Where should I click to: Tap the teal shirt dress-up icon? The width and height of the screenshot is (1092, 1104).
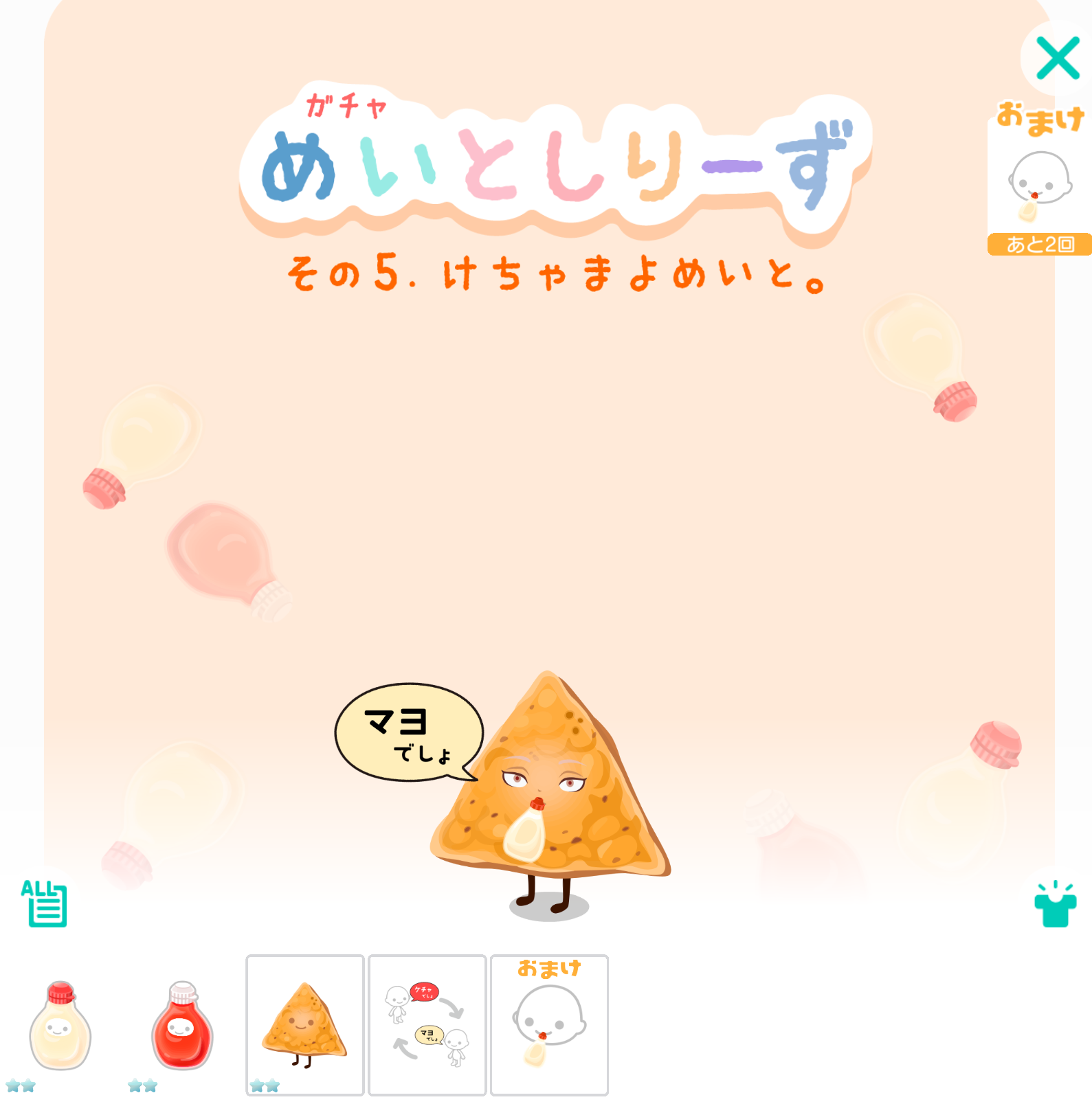tap(1056, 904)
